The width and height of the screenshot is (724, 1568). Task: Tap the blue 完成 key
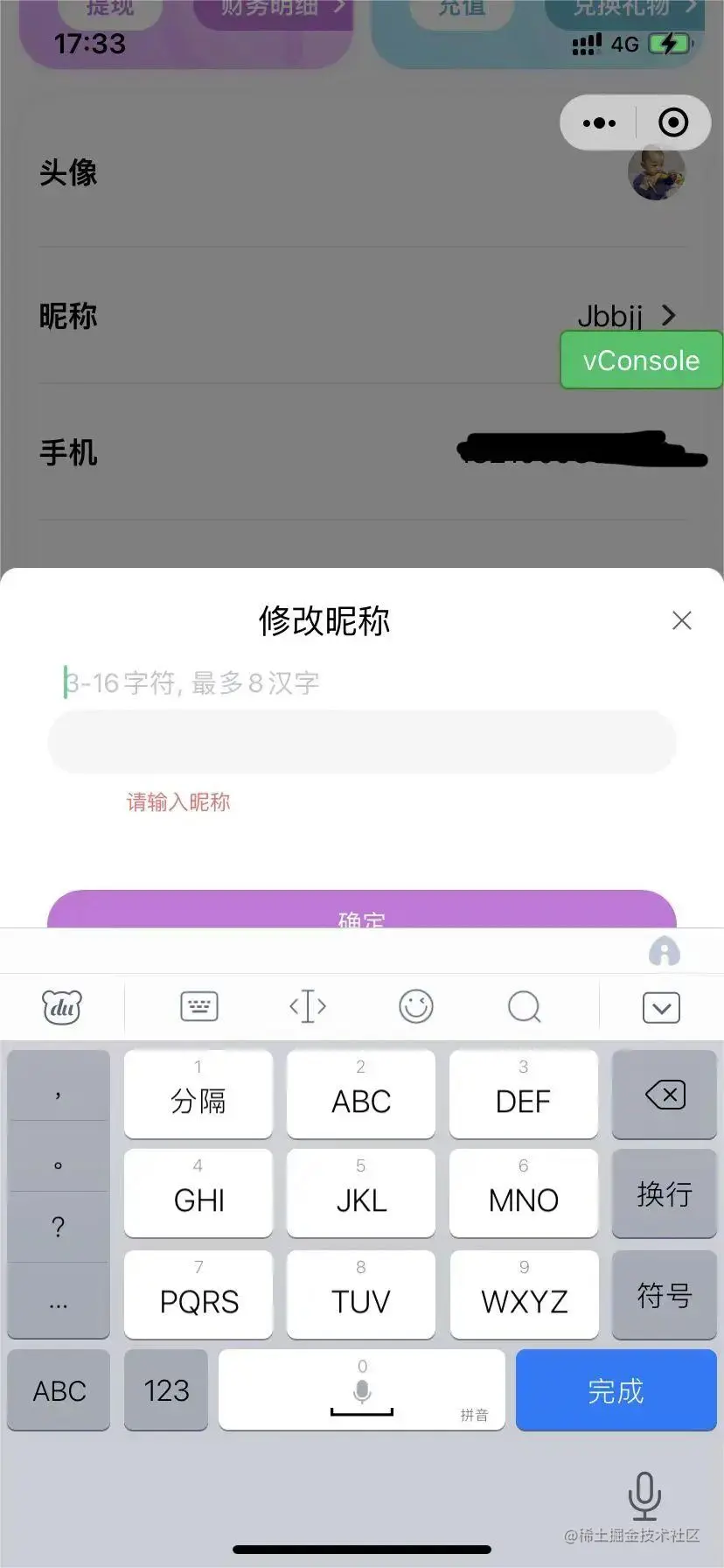pyautogui.click(x=616, y=1390)
